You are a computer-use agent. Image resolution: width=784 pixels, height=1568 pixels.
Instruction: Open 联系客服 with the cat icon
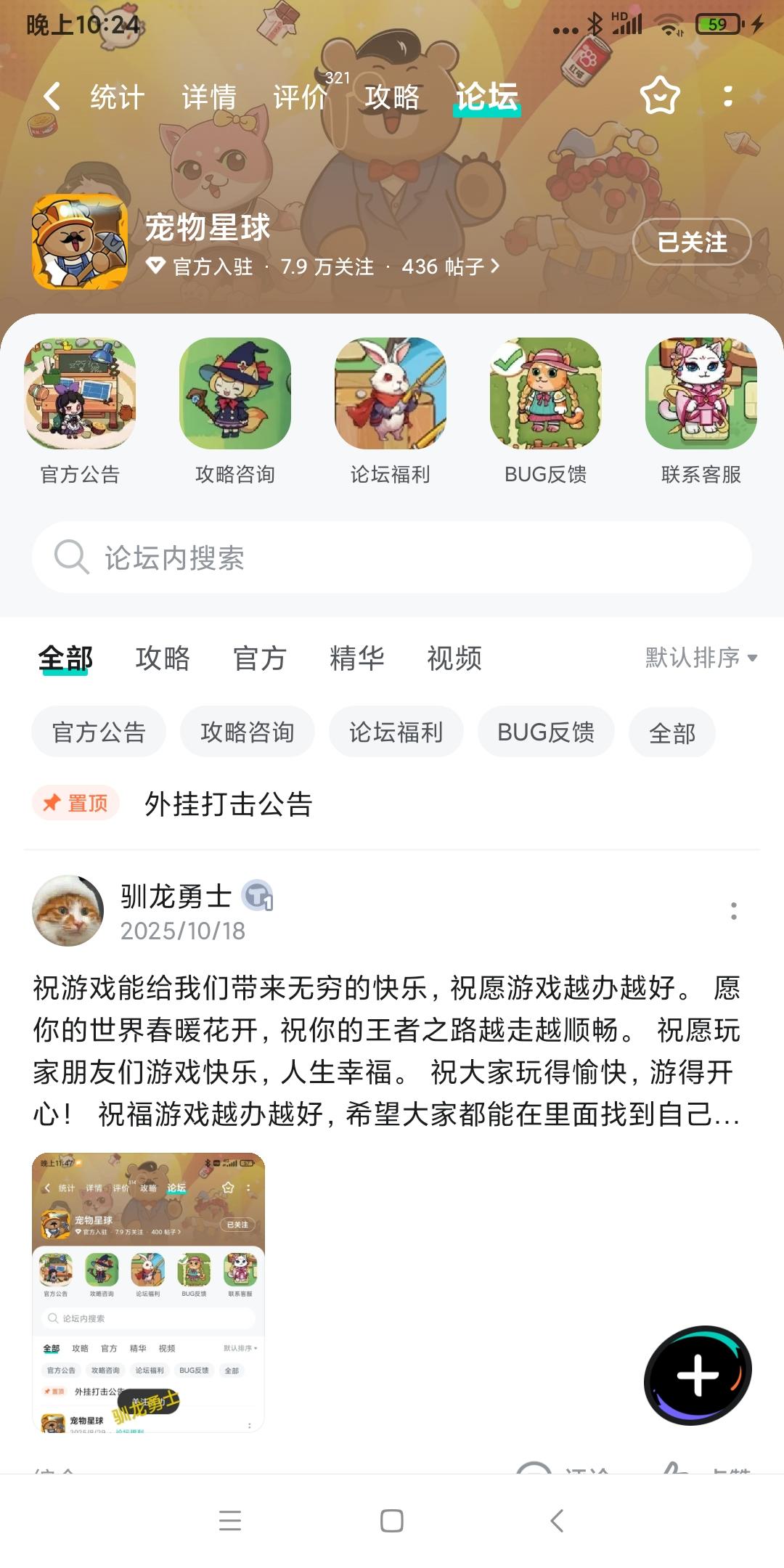[701, 394]
